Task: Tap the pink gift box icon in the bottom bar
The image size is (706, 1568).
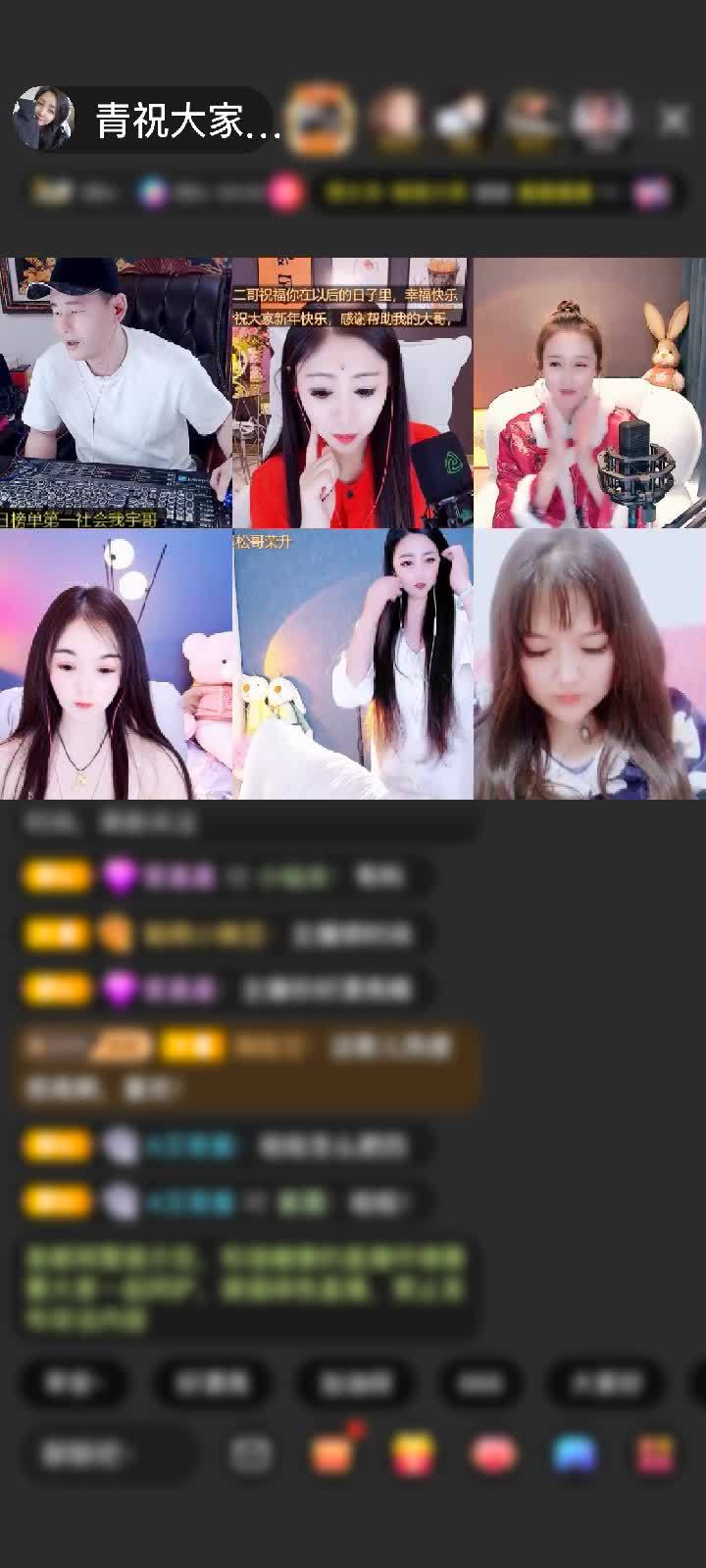Action: pos(654,1453)
